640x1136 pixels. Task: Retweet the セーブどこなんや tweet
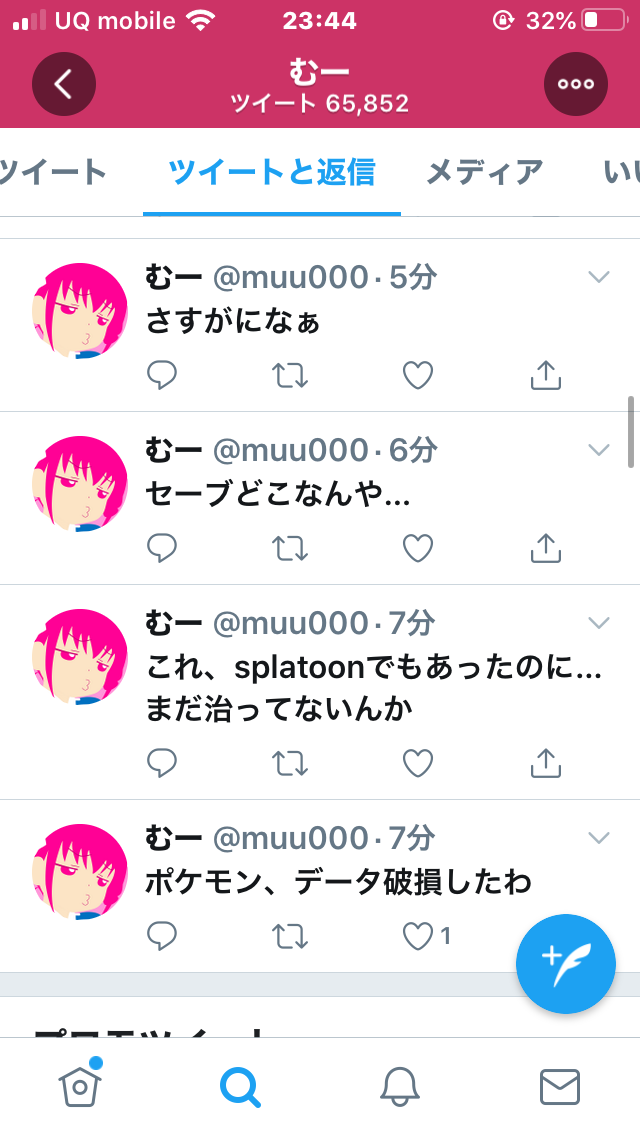290,547
